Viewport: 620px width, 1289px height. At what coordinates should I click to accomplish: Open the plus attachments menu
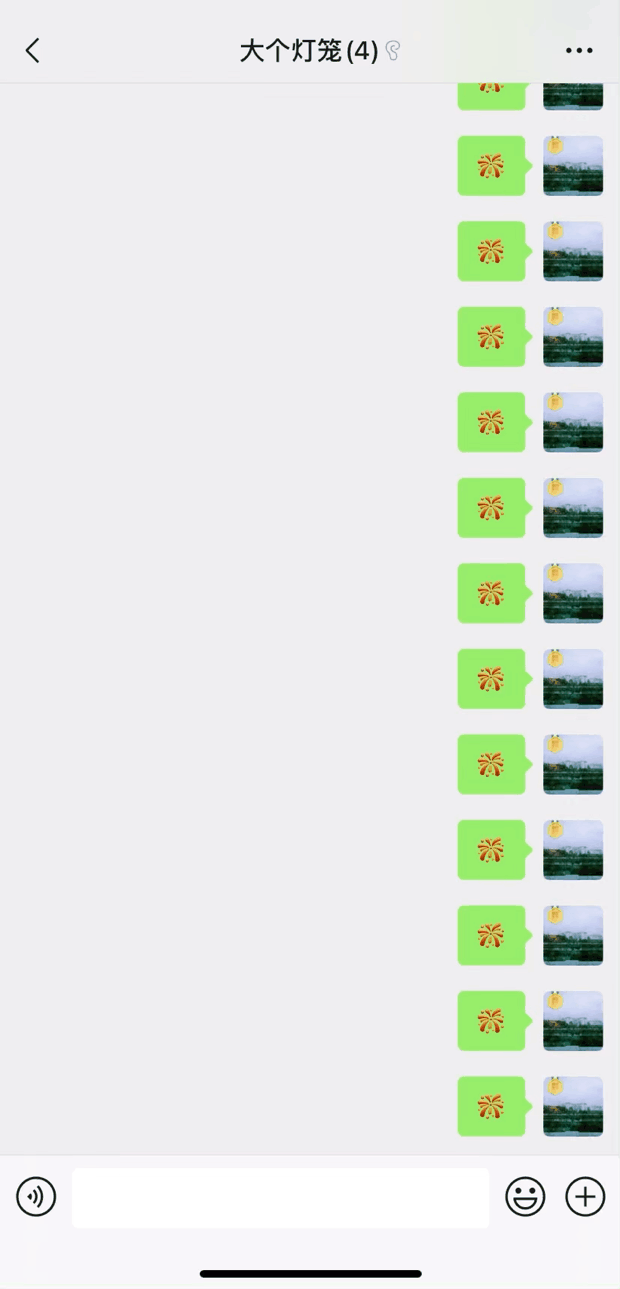click(x=585, y=1196)
